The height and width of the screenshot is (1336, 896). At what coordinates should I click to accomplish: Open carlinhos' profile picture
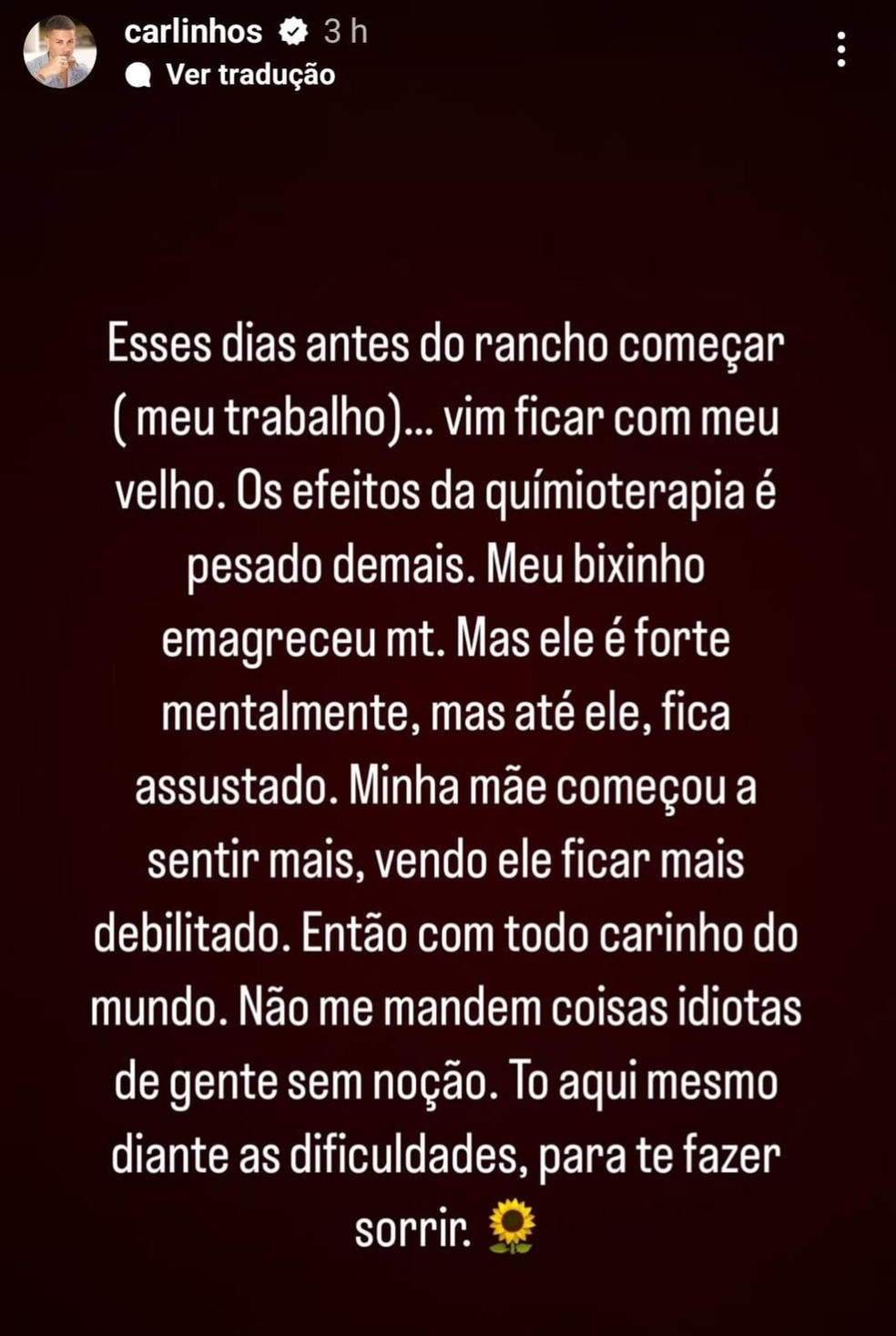tap(60, 52)
